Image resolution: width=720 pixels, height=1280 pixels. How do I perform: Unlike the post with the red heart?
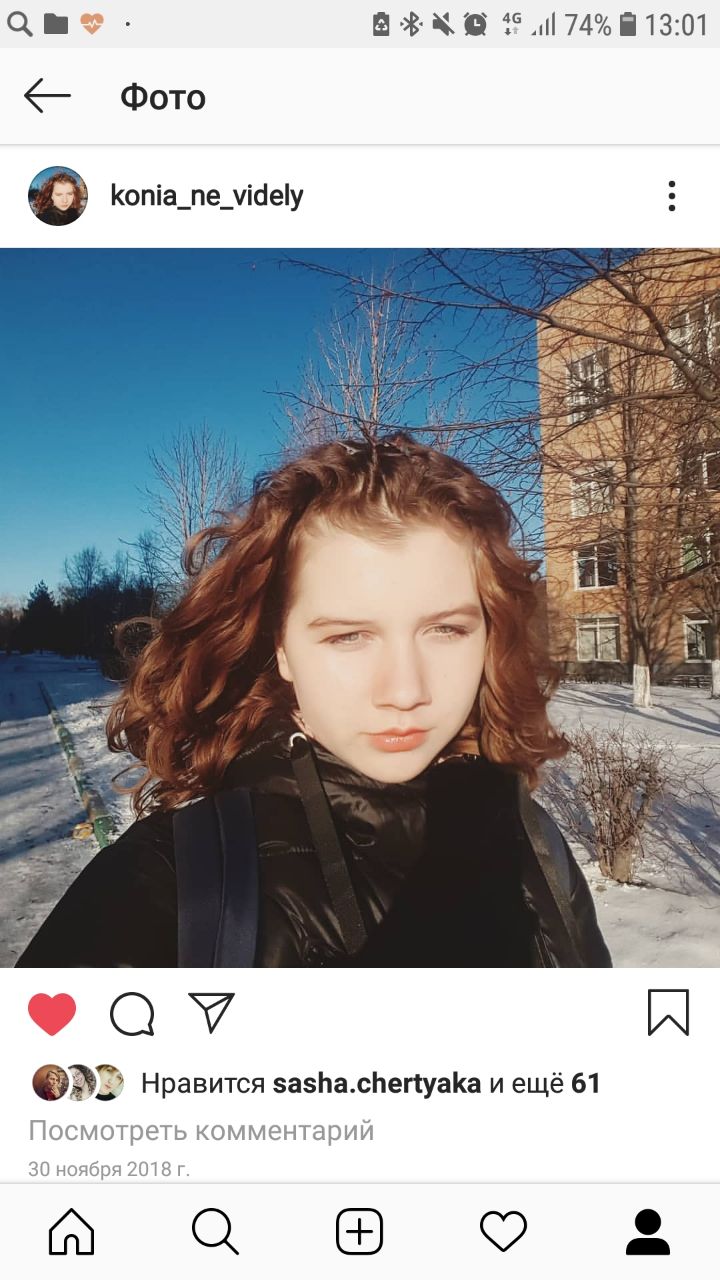52,1014
